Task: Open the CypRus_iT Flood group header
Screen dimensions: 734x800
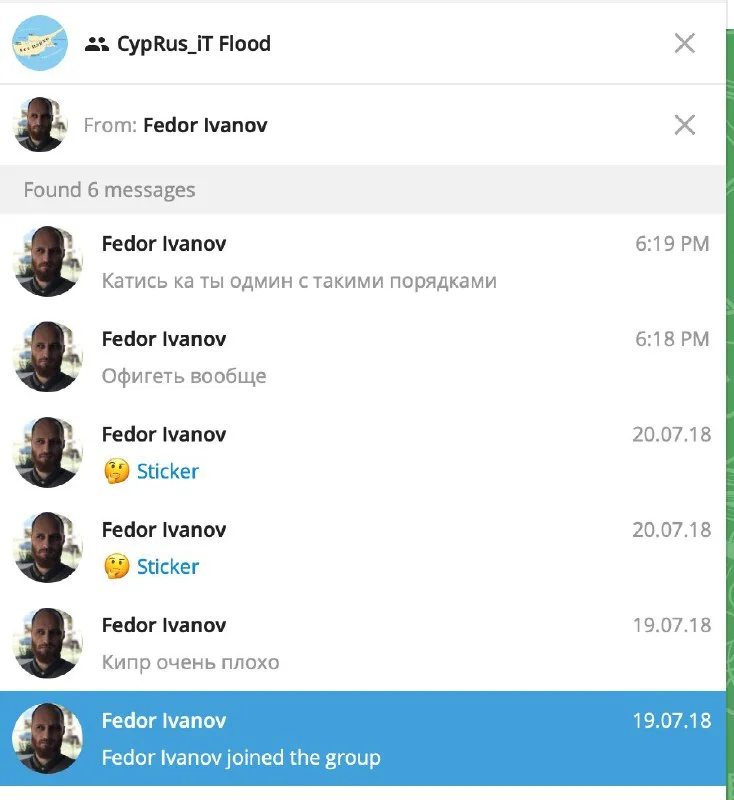Action: click(193, 44)
